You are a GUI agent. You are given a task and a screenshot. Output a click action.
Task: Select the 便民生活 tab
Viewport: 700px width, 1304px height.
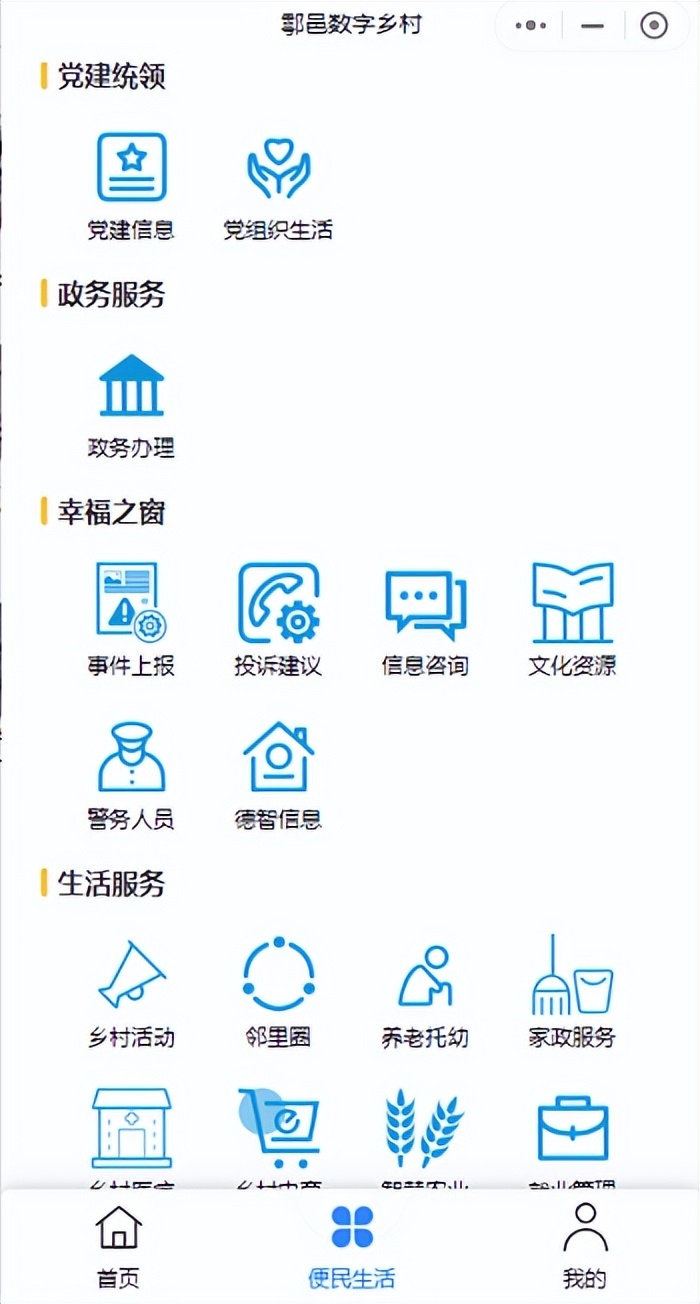click(x=351, y=1245)
